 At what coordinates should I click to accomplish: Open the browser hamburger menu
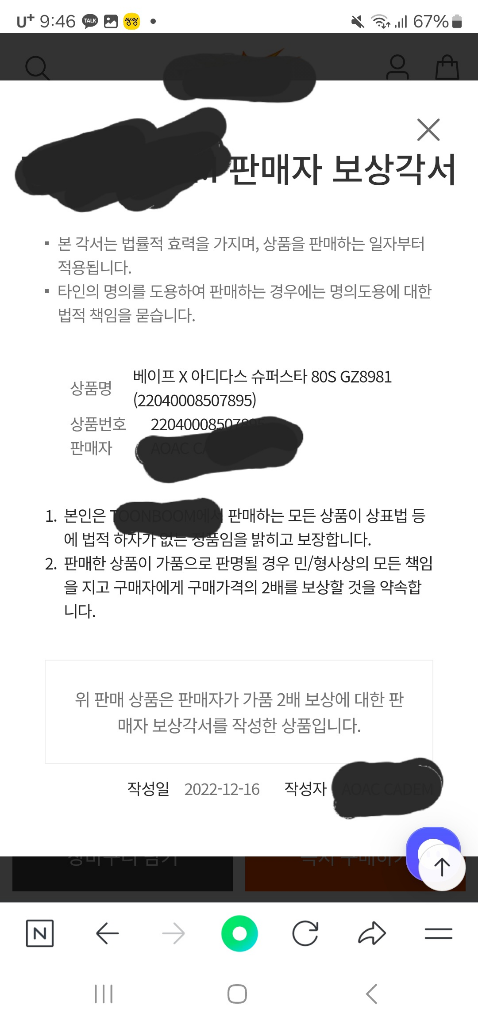[438, 934]
